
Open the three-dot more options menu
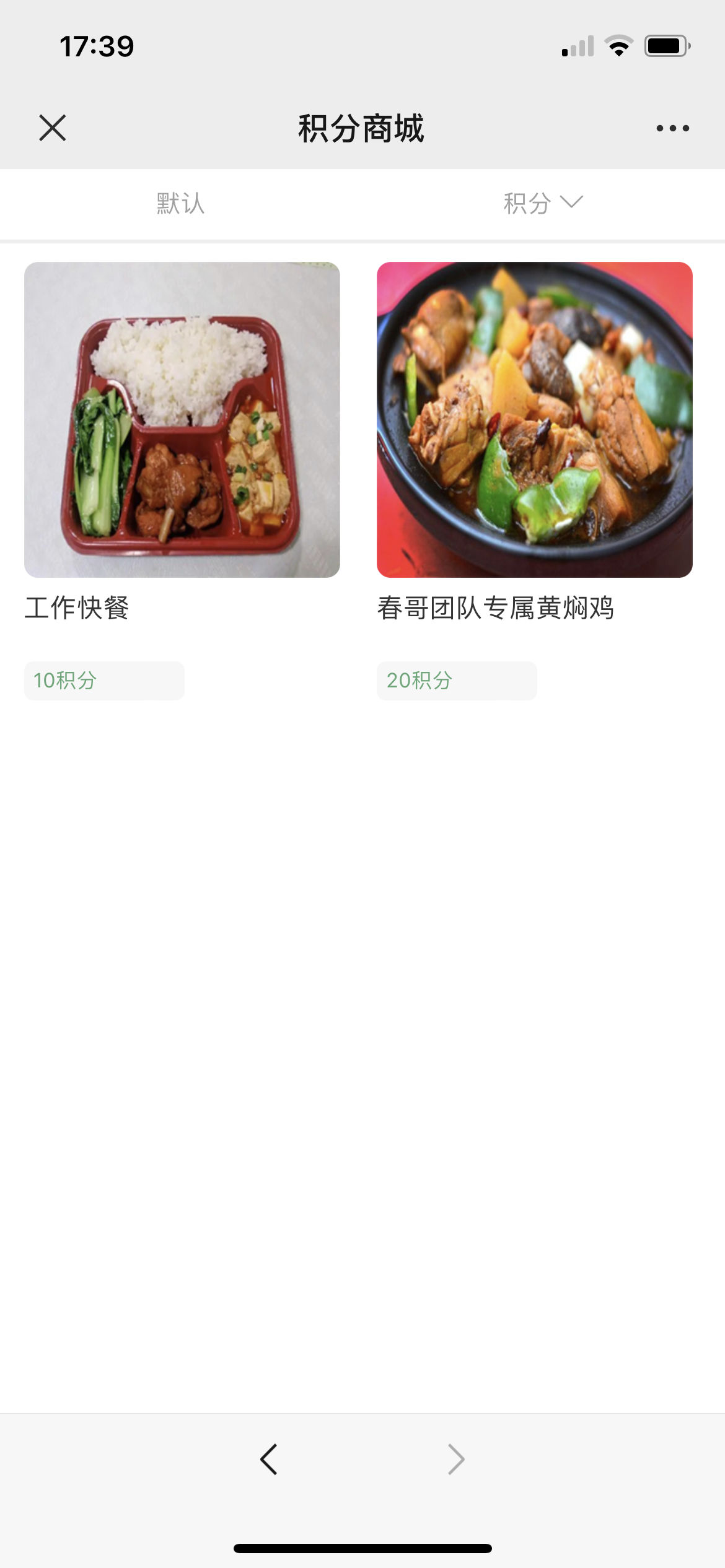pos(672,128)
